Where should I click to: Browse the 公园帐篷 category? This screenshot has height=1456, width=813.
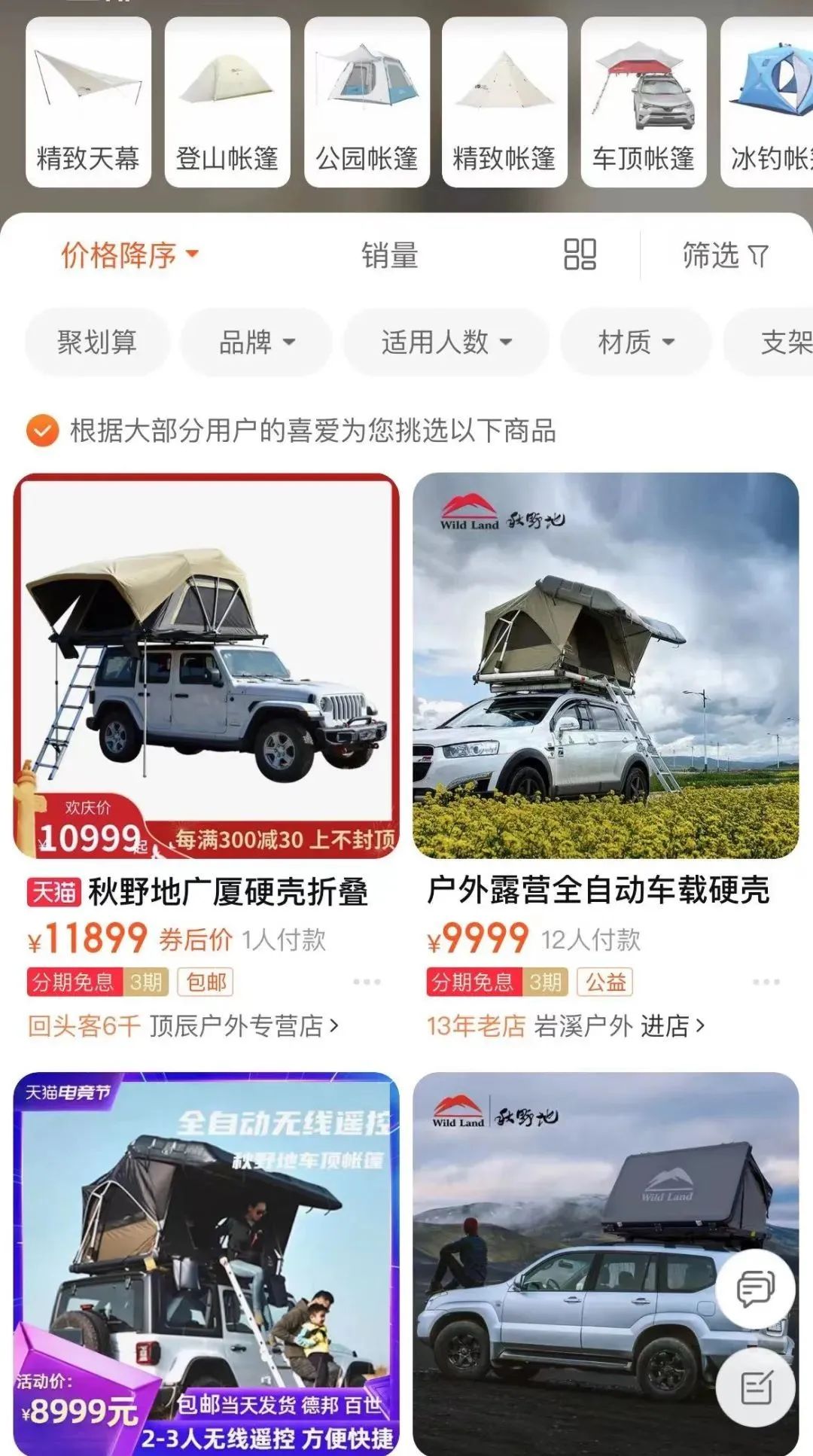[367, 102]
